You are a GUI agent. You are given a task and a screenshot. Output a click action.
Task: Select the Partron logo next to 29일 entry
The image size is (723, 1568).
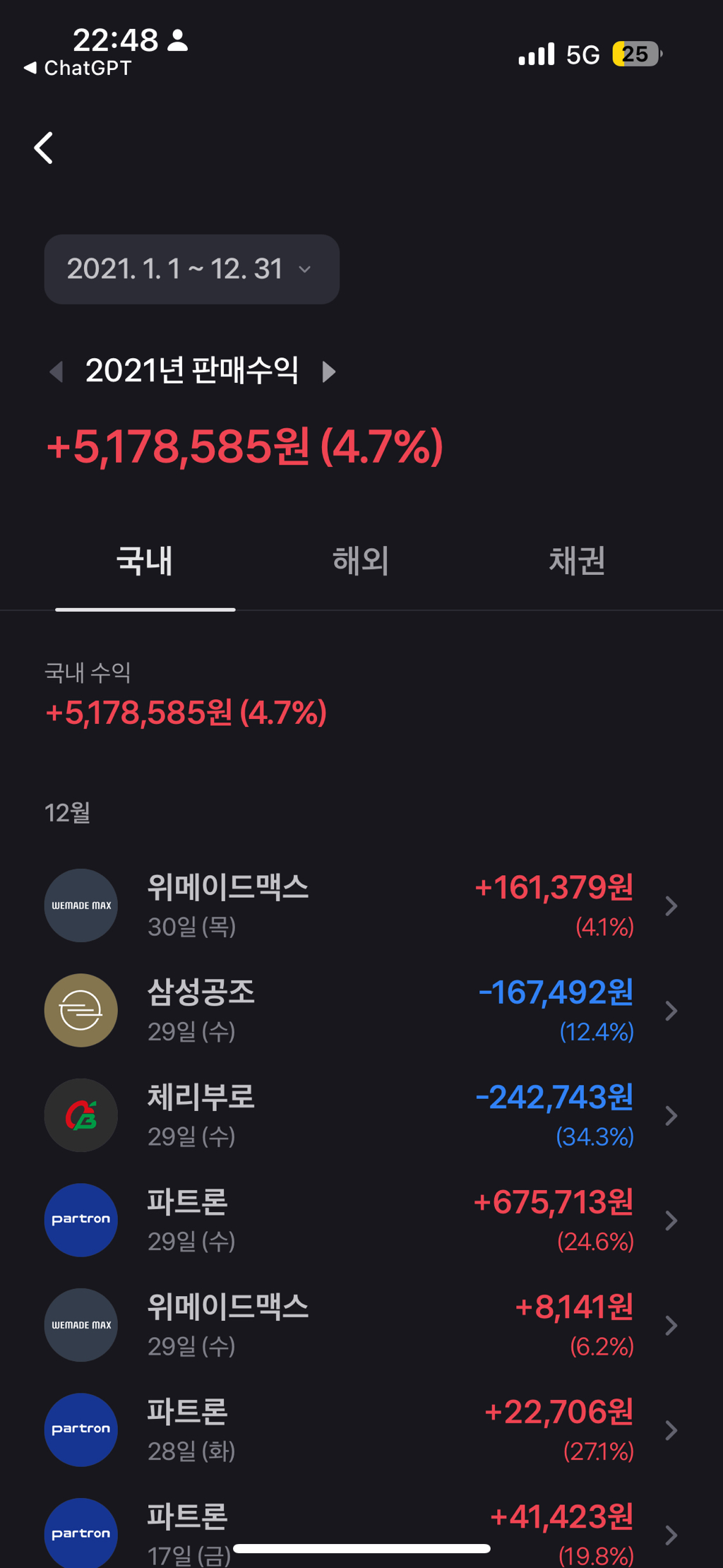[80, 1220]
